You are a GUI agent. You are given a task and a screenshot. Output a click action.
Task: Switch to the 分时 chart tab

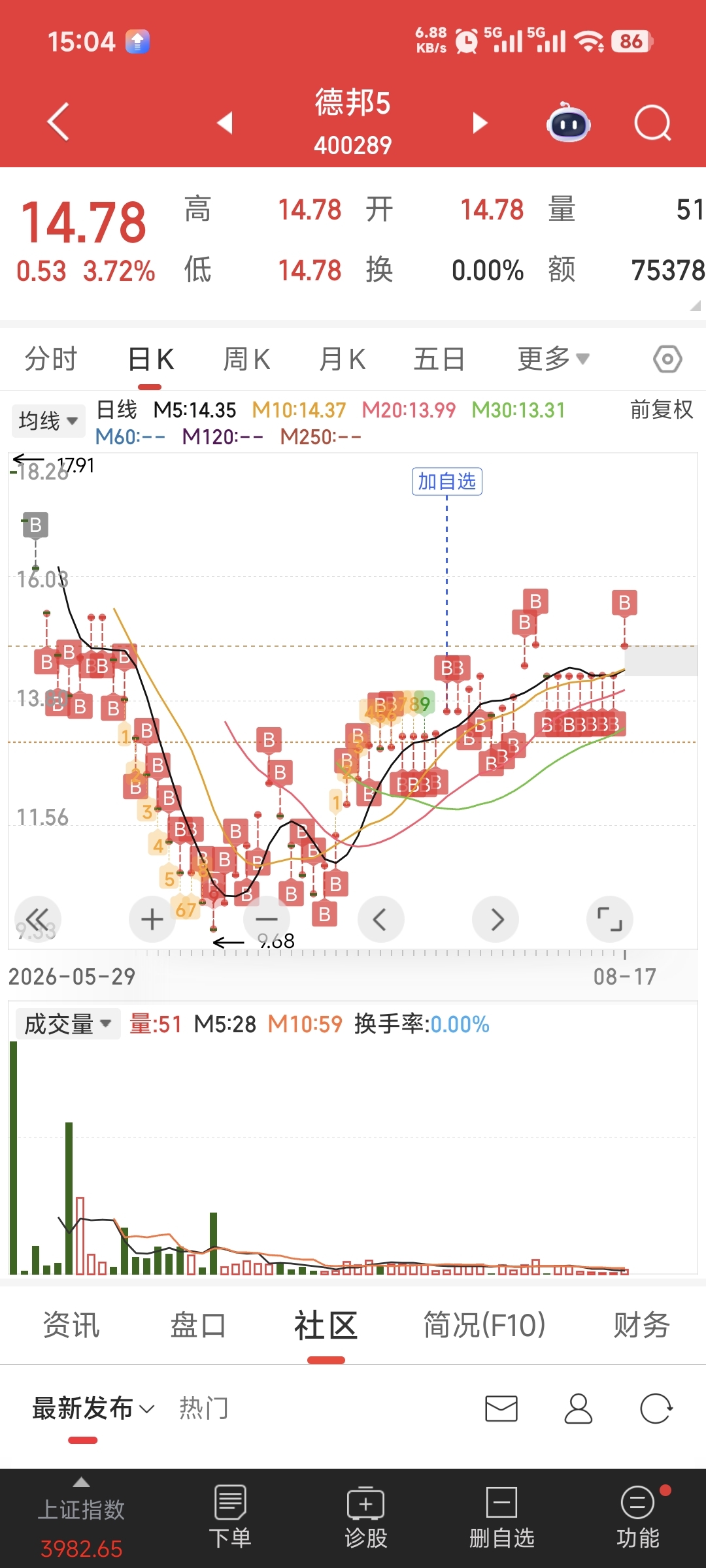coord(51,359)
